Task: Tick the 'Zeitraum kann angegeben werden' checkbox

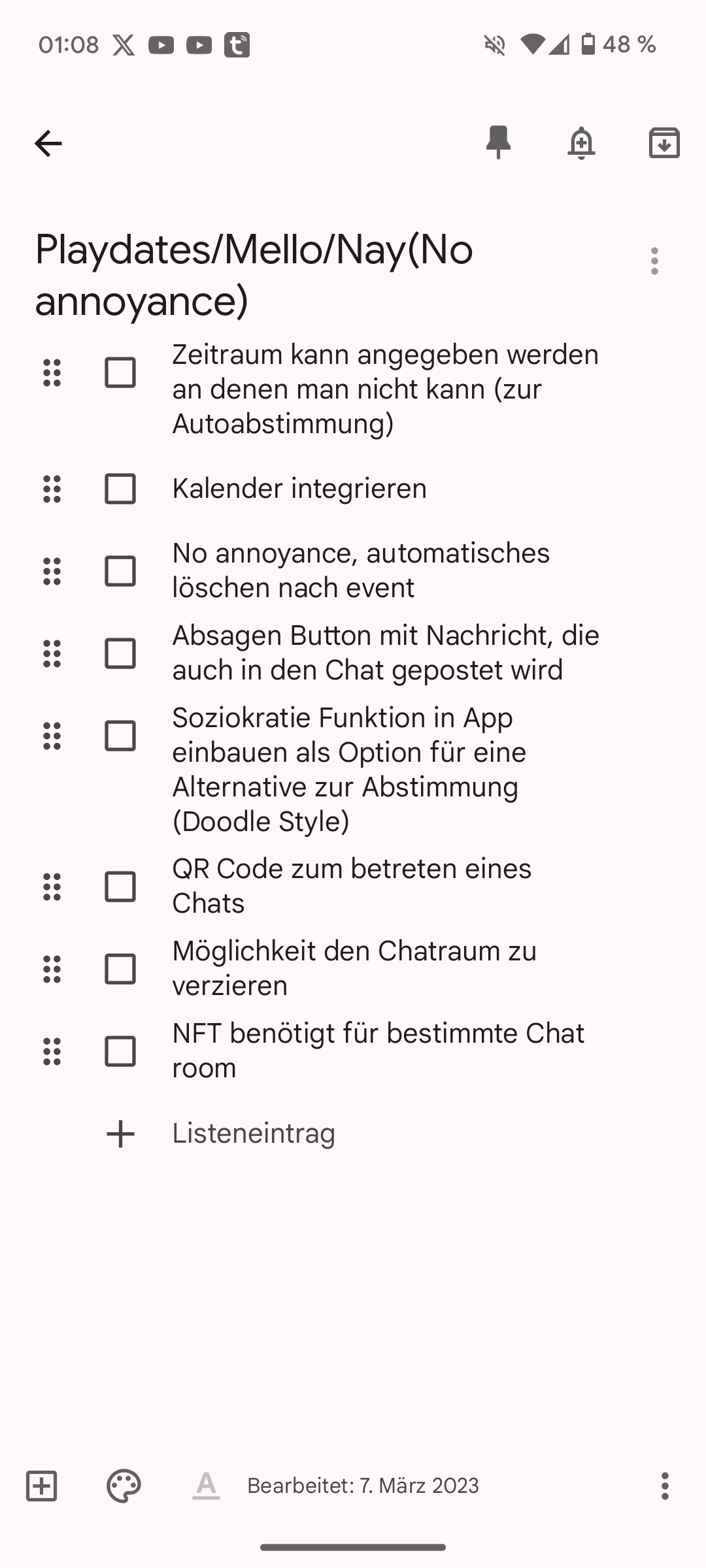Action: click(x=120, y=372)
